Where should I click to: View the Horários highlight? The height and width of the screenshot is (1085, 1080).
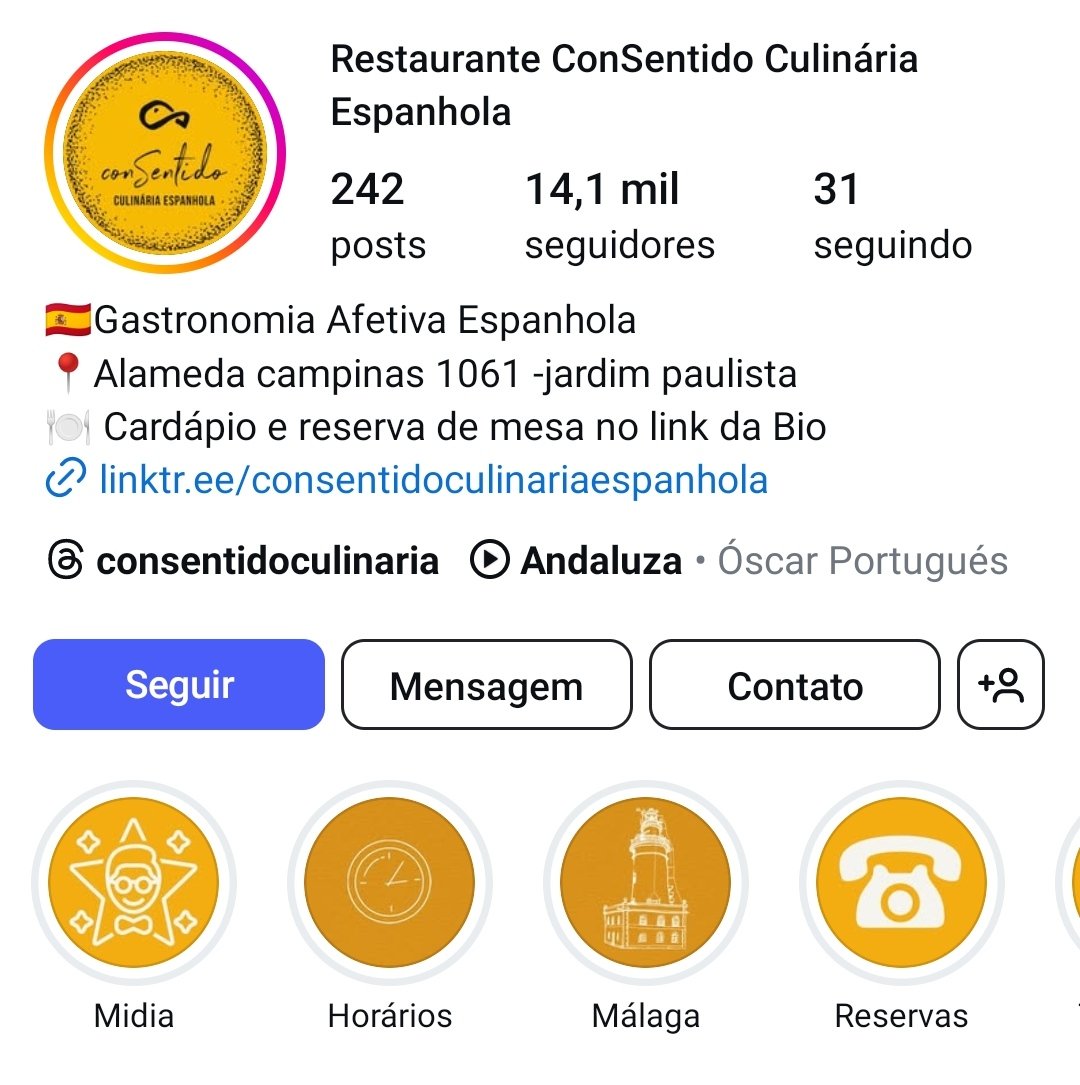coord(390,882)
